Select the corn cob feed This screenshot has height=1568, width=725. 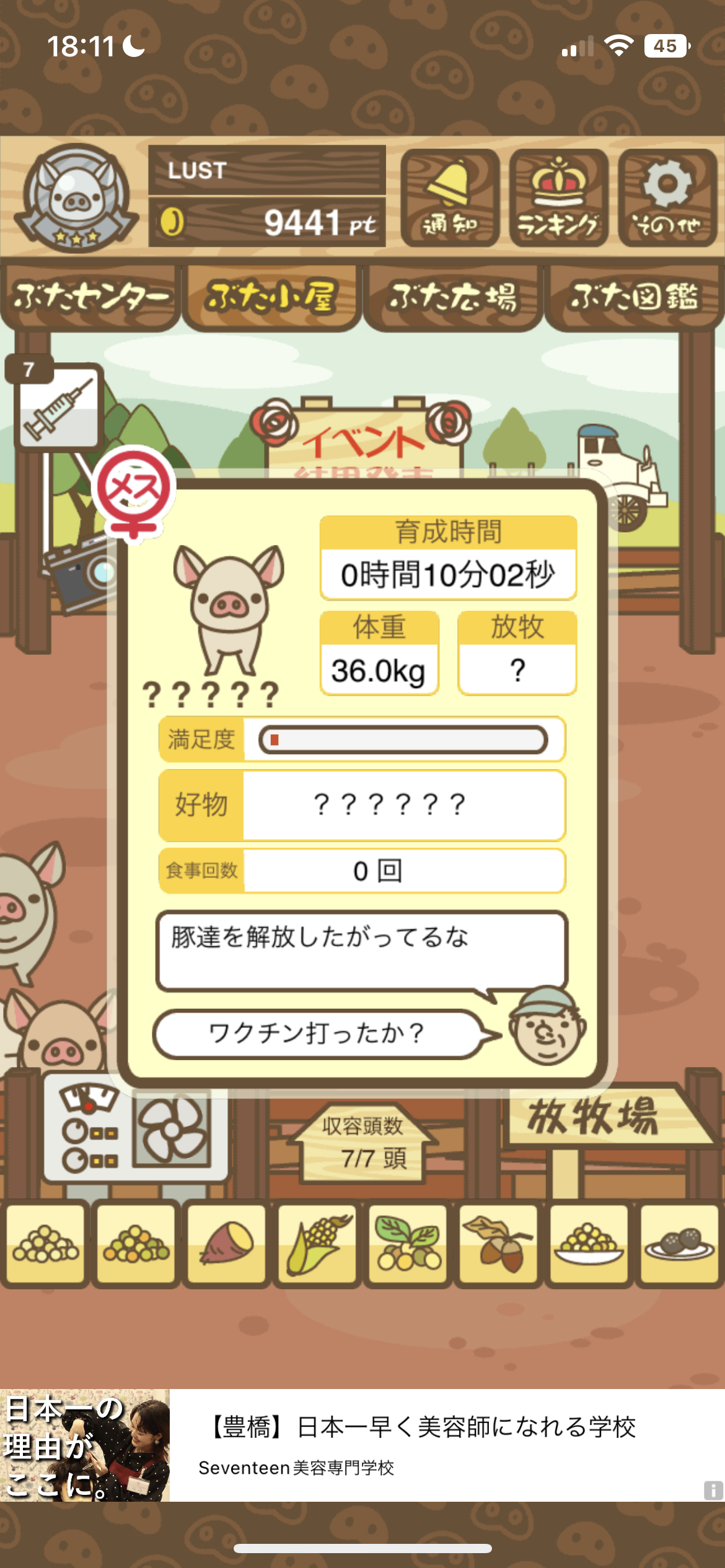tap(317, 1244)
